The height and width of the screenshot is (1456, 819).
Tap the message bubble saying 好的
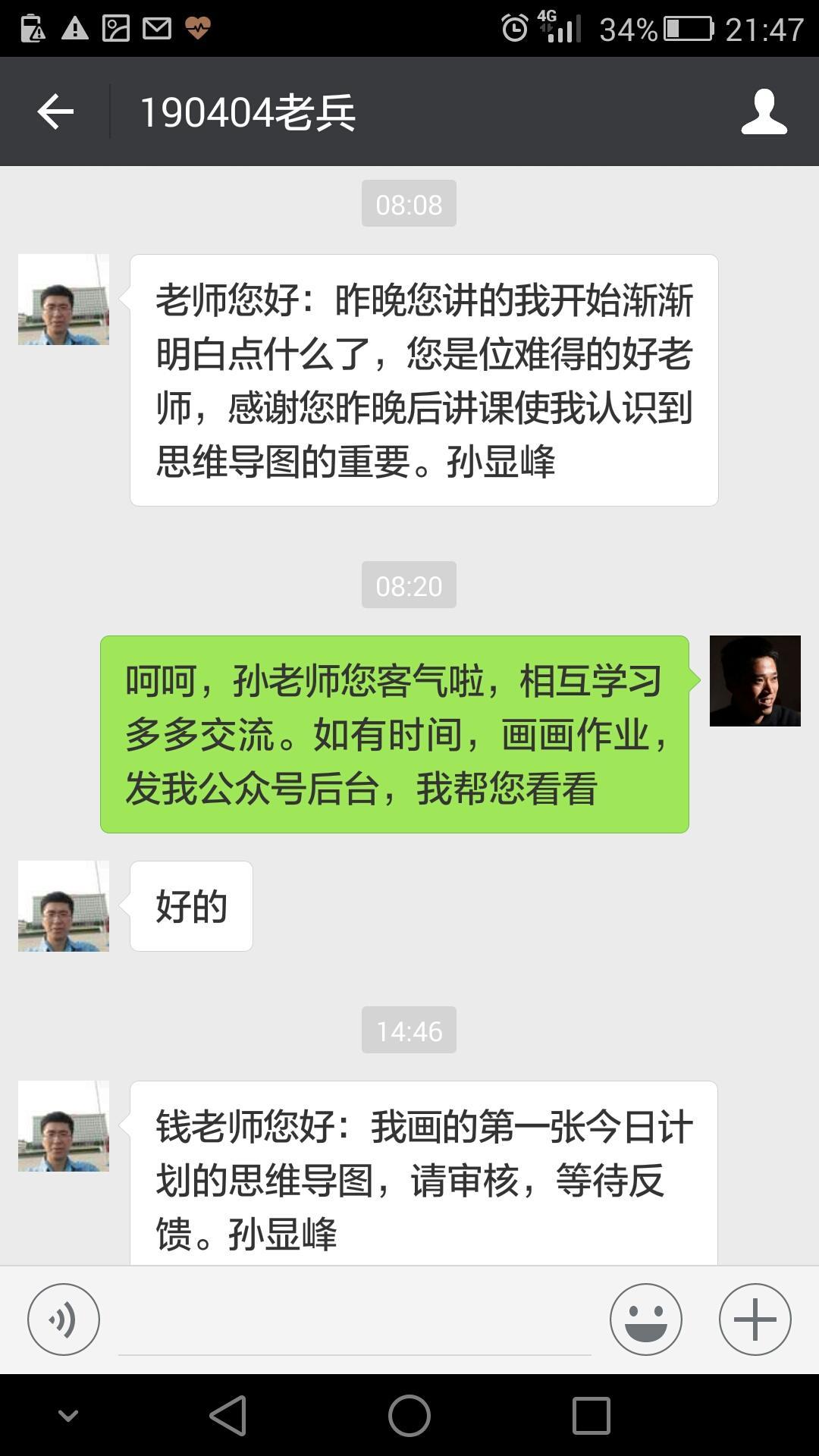[x=190, y=905]
